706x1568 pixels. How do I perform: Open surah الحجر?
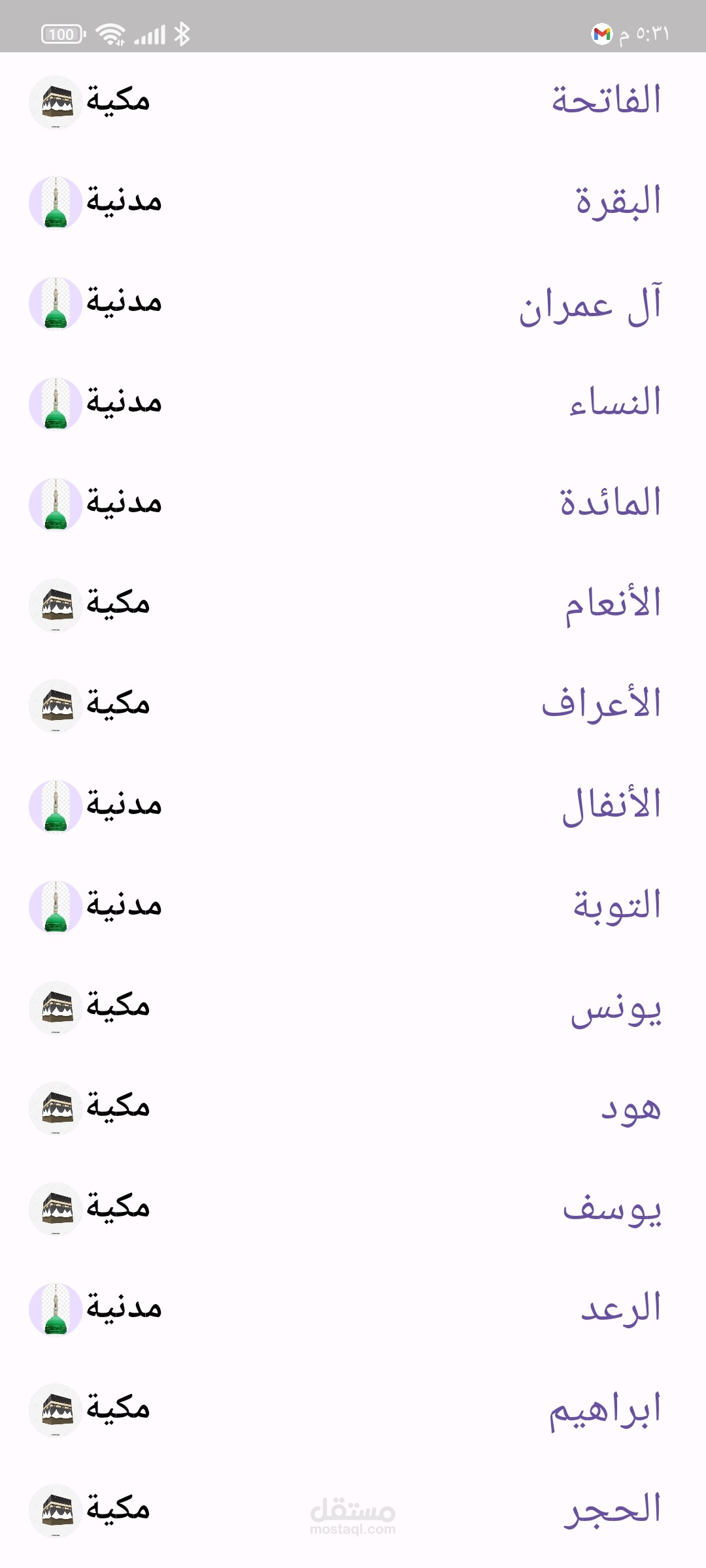613,1510
